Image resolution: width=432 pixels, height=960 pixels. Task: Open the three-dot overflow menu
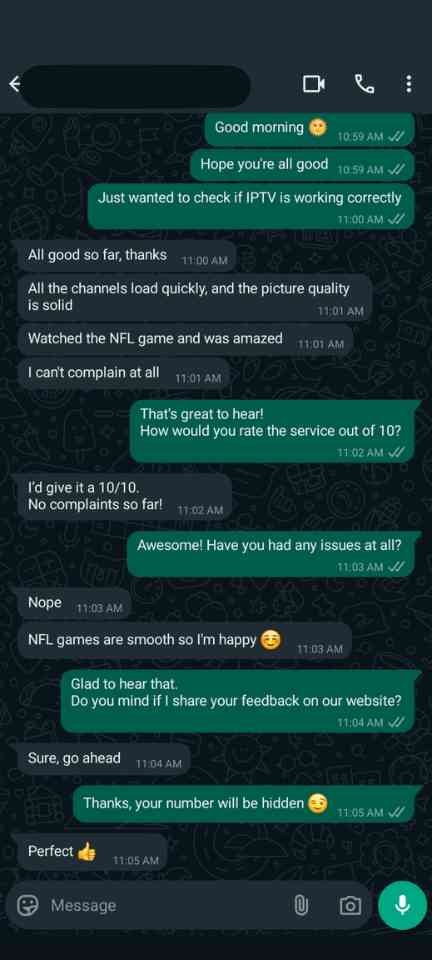(x=409, y=84)
